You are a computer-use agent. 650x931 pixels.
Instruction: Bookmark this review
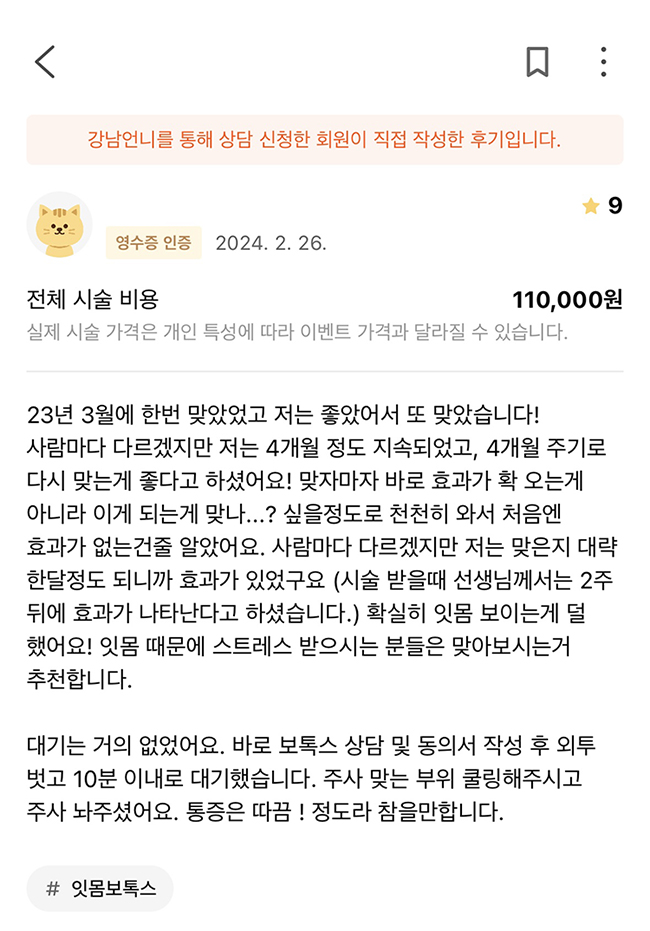537,62
